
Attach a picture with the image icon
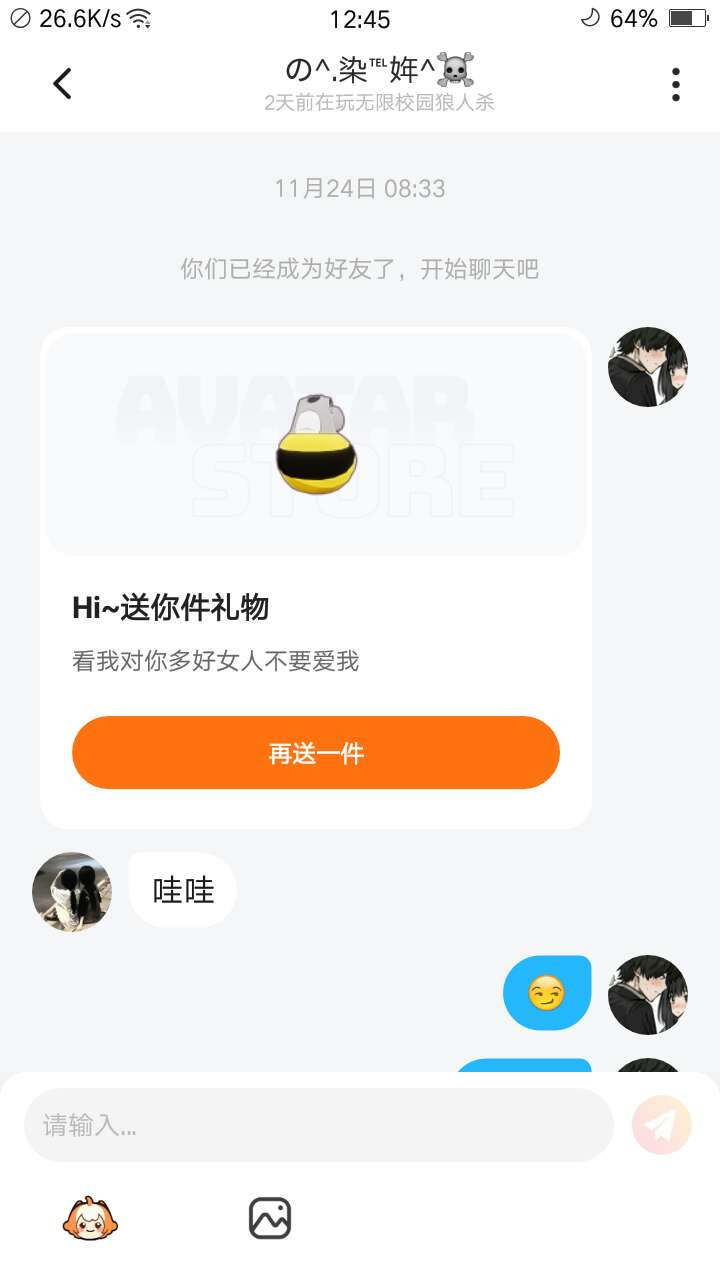click(270, 1218)
